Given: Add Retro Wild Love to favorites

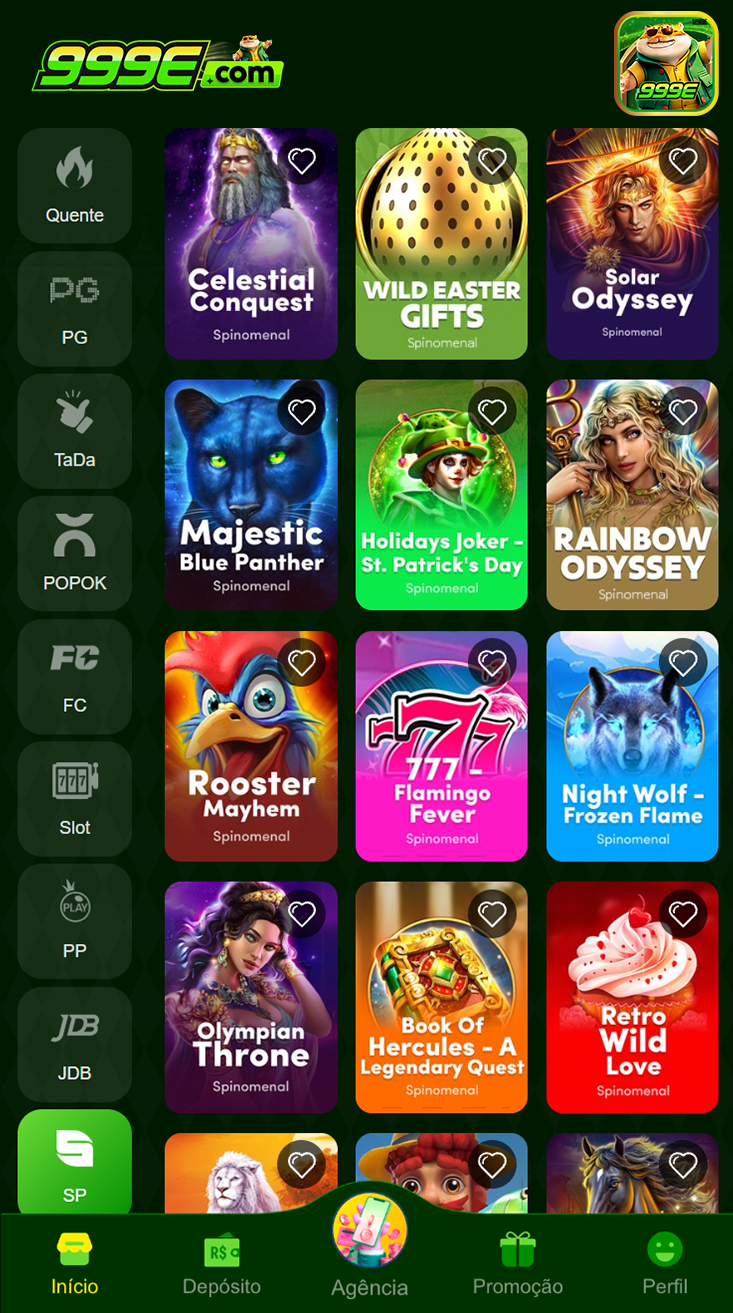Looking at the screenshot, I should [683, 913].
